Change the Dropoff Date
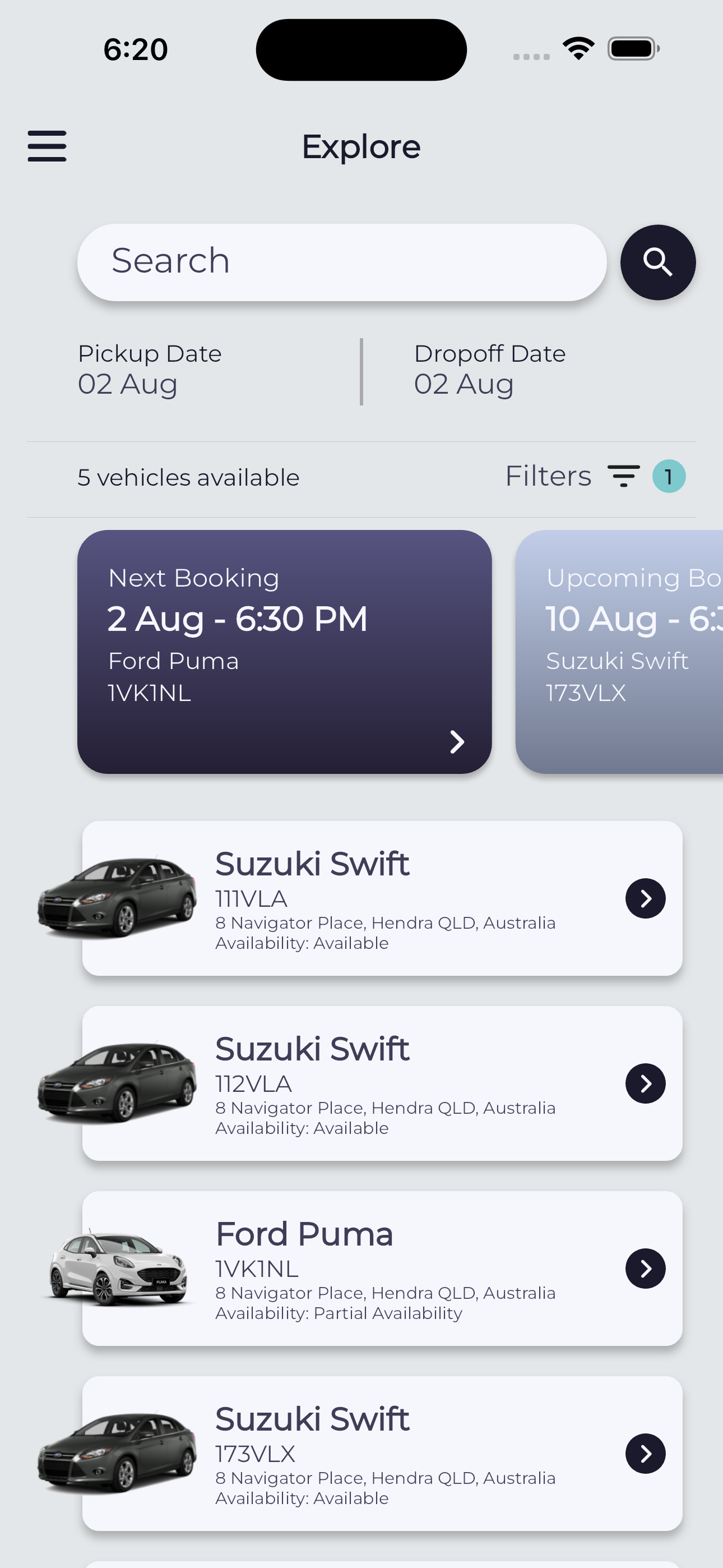This screenshot has height=1568, width=723. (x=489, y=370)
